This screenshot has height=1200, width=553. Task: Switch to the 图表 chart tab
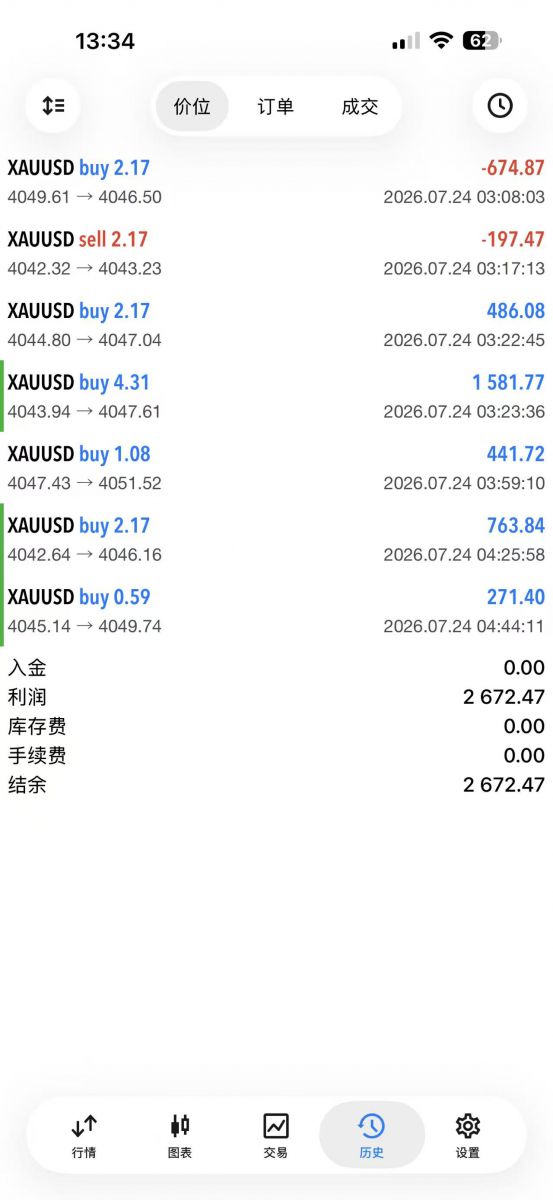(x=180, y=1136)
